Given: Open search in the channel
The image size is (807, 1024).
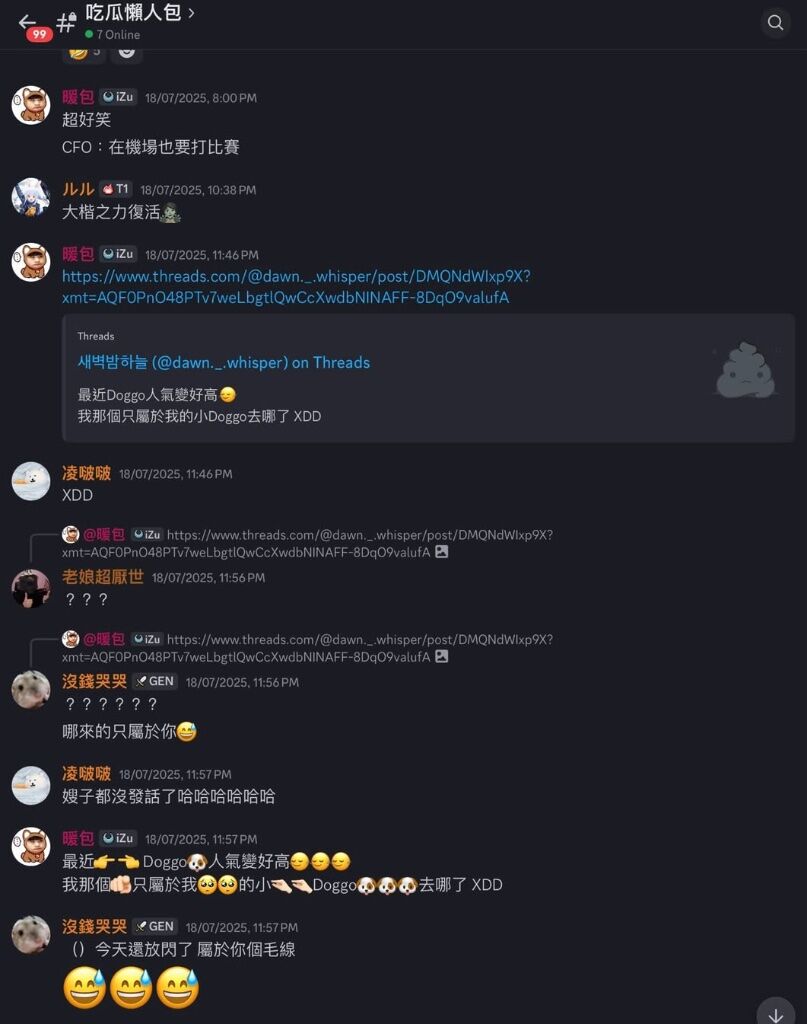Looking at the screenshot, I should coord(775,23).
